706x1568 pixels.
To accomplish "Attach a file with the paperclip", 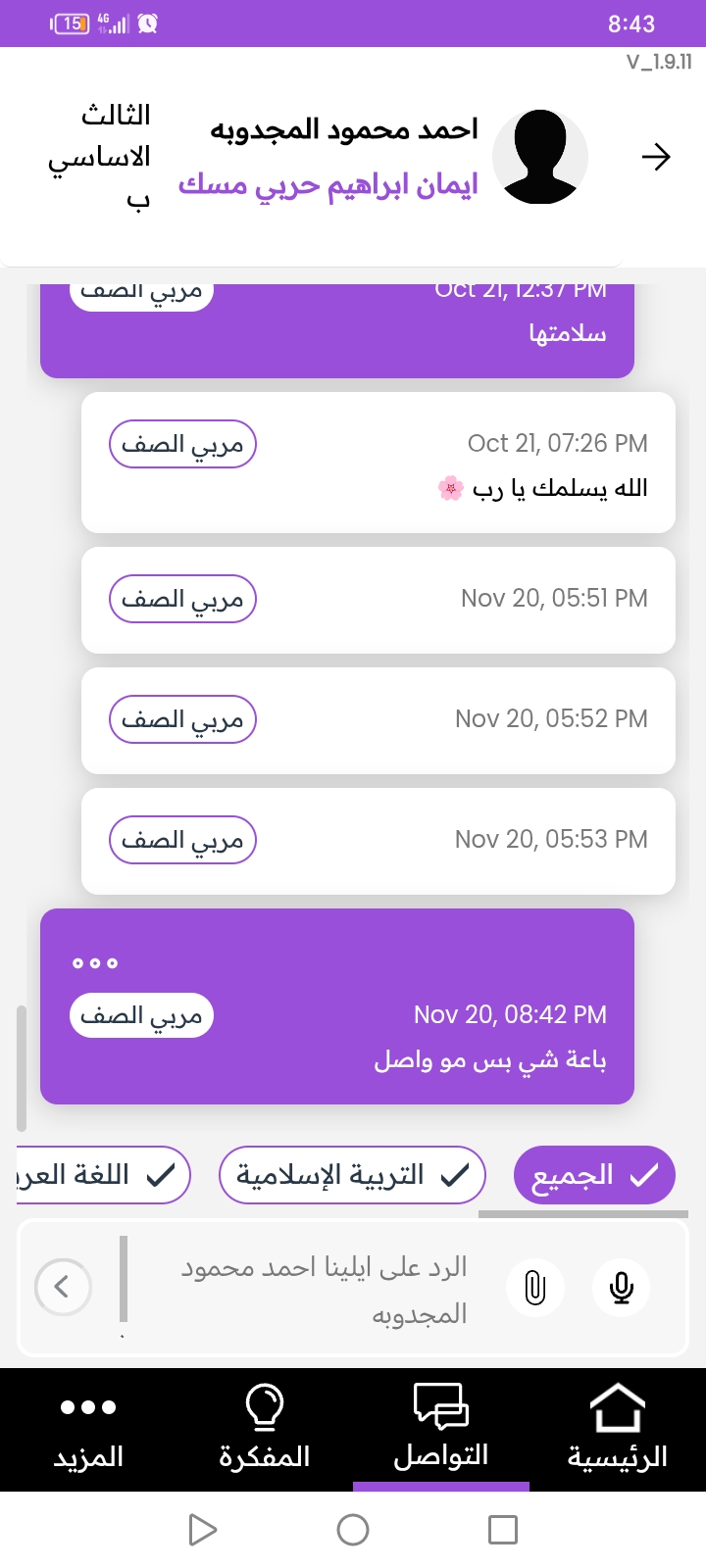I will [x=534, y=1287].
